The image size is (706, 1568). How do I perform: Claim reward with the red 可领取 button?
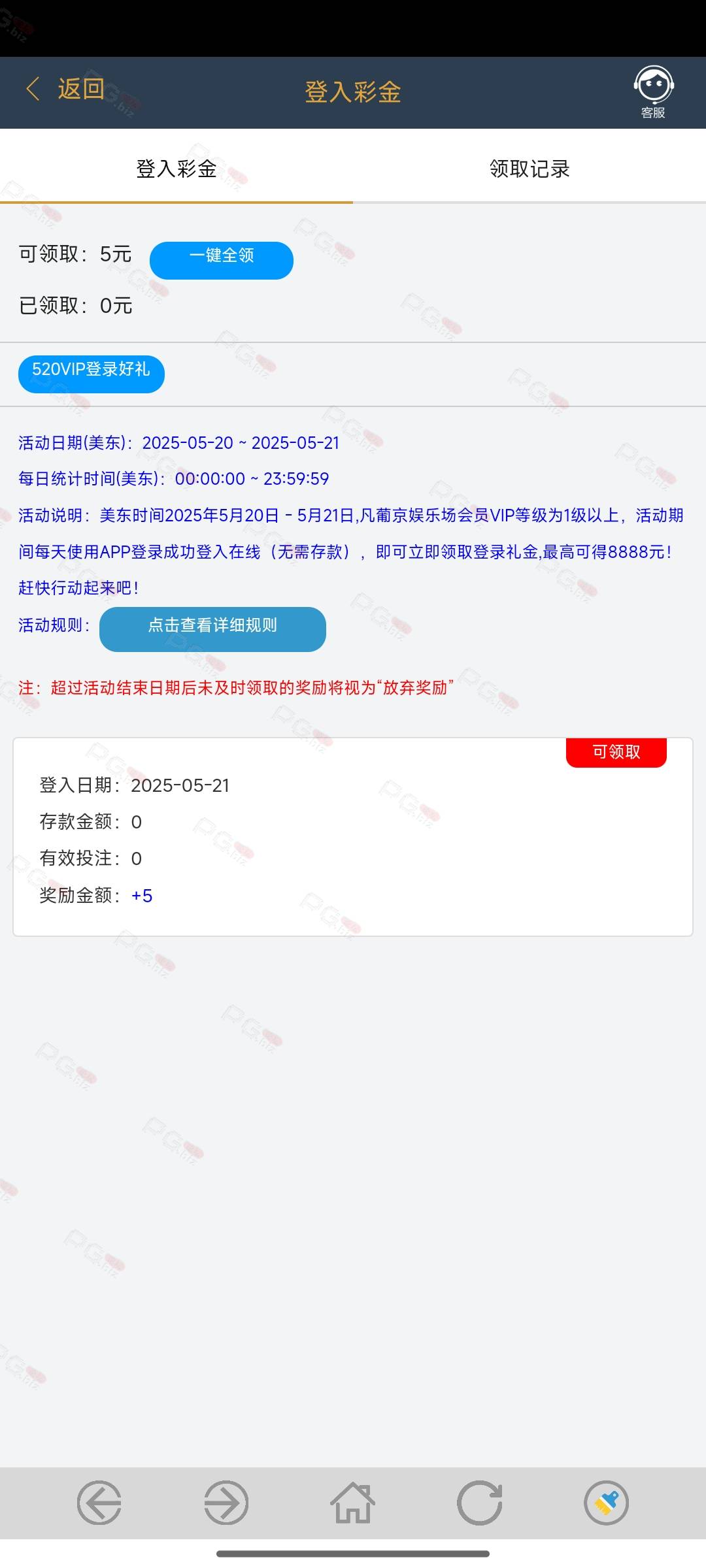(616, 753)
